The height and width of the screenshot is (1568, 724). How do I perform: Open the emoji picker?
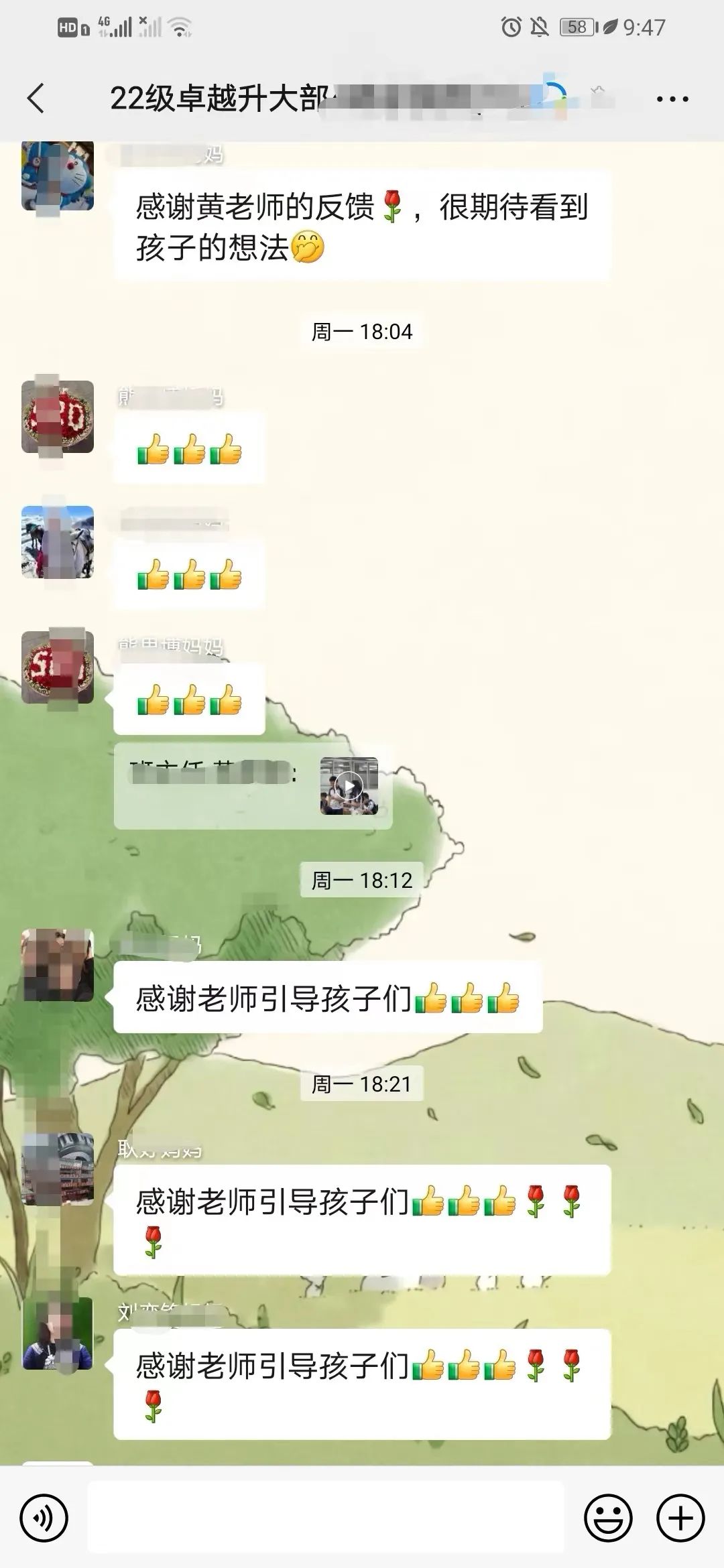[608, 1518]
